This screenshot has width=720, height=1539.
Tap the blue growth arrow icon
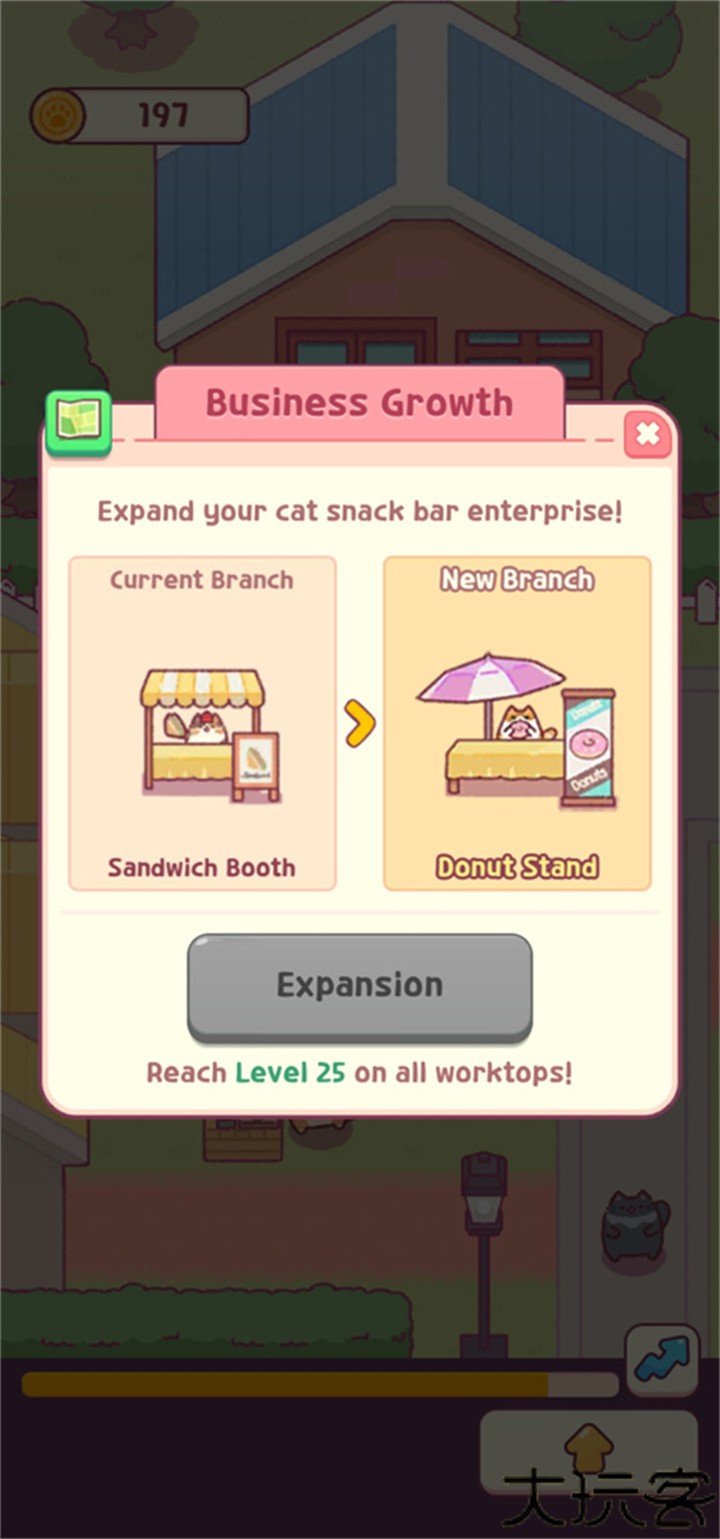[x=662, y=1360]
